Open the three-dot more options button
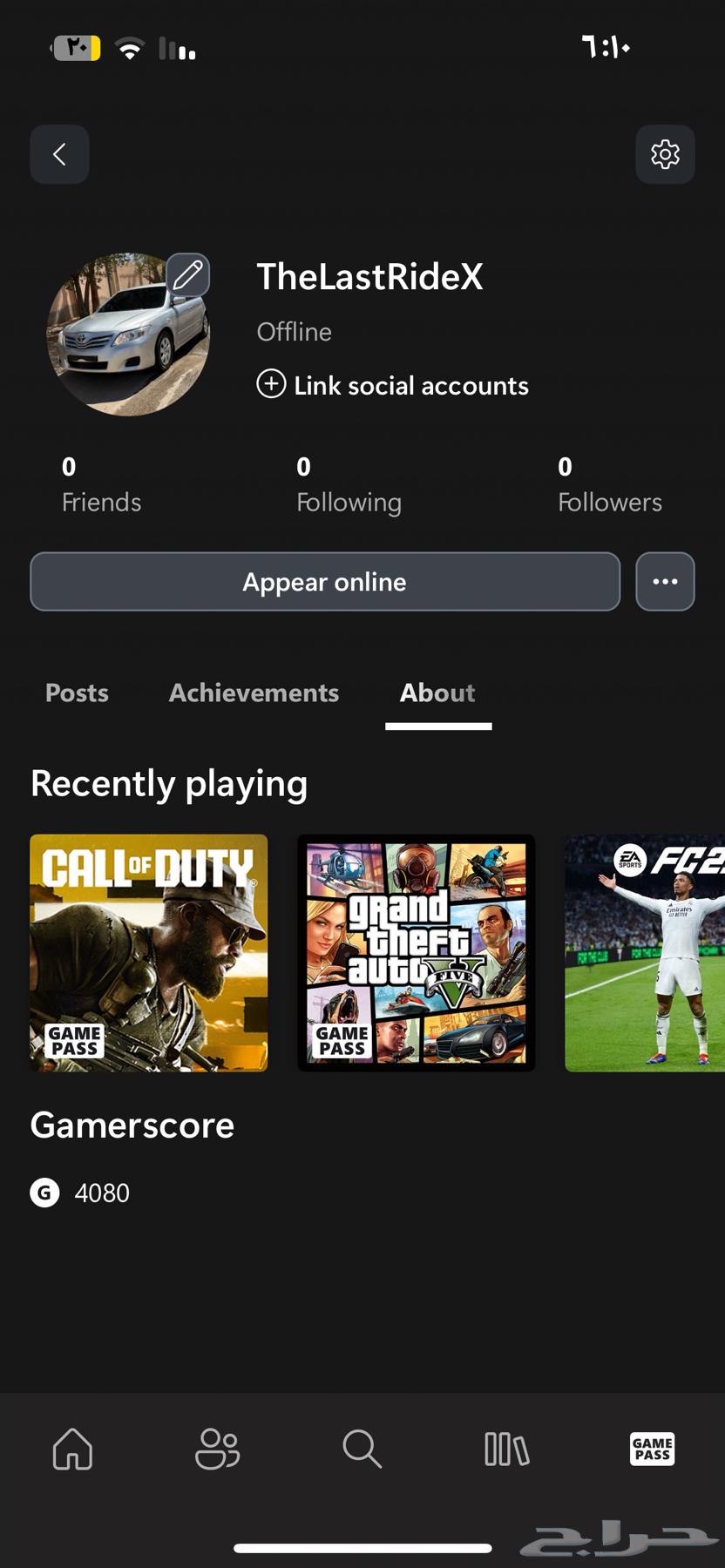Viewport: 725px width, 1568px height. (x=665, y=582)
